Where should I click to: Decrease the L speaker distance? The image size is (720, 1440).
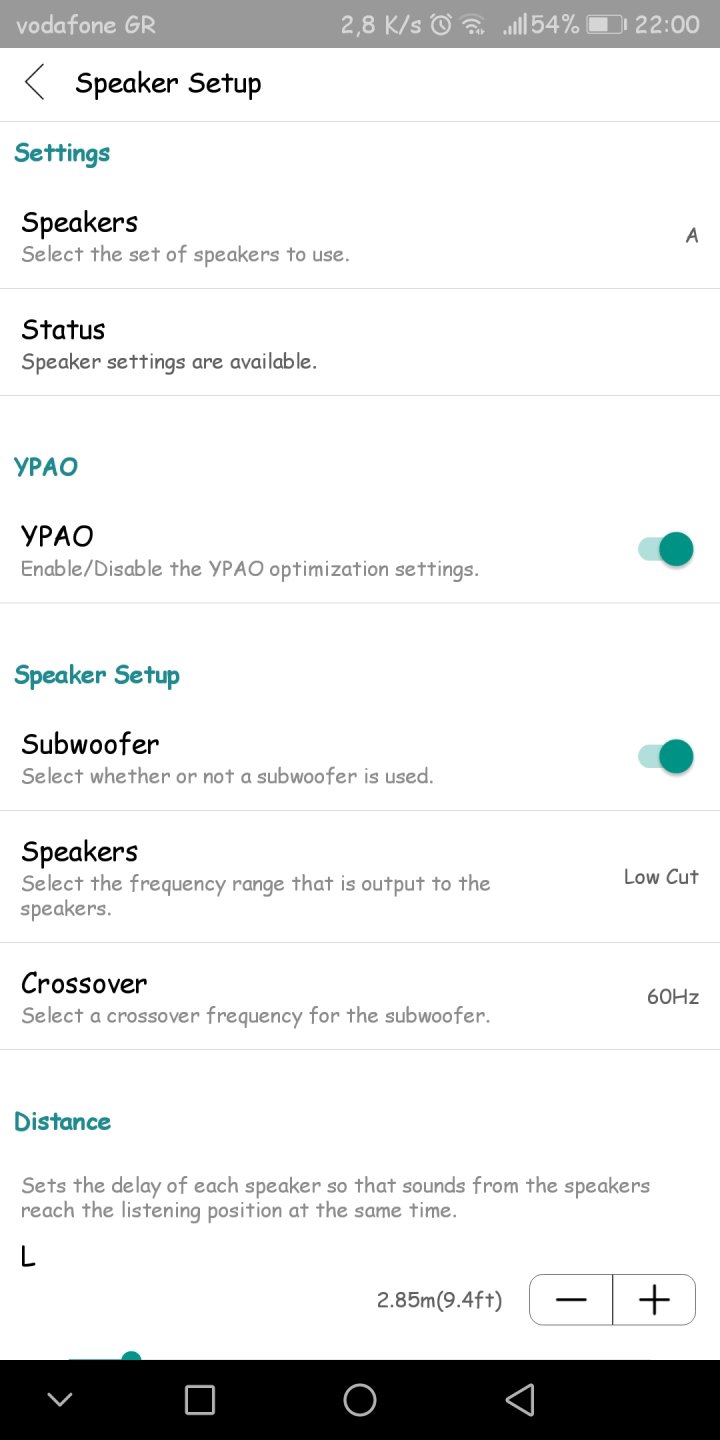571,1300
